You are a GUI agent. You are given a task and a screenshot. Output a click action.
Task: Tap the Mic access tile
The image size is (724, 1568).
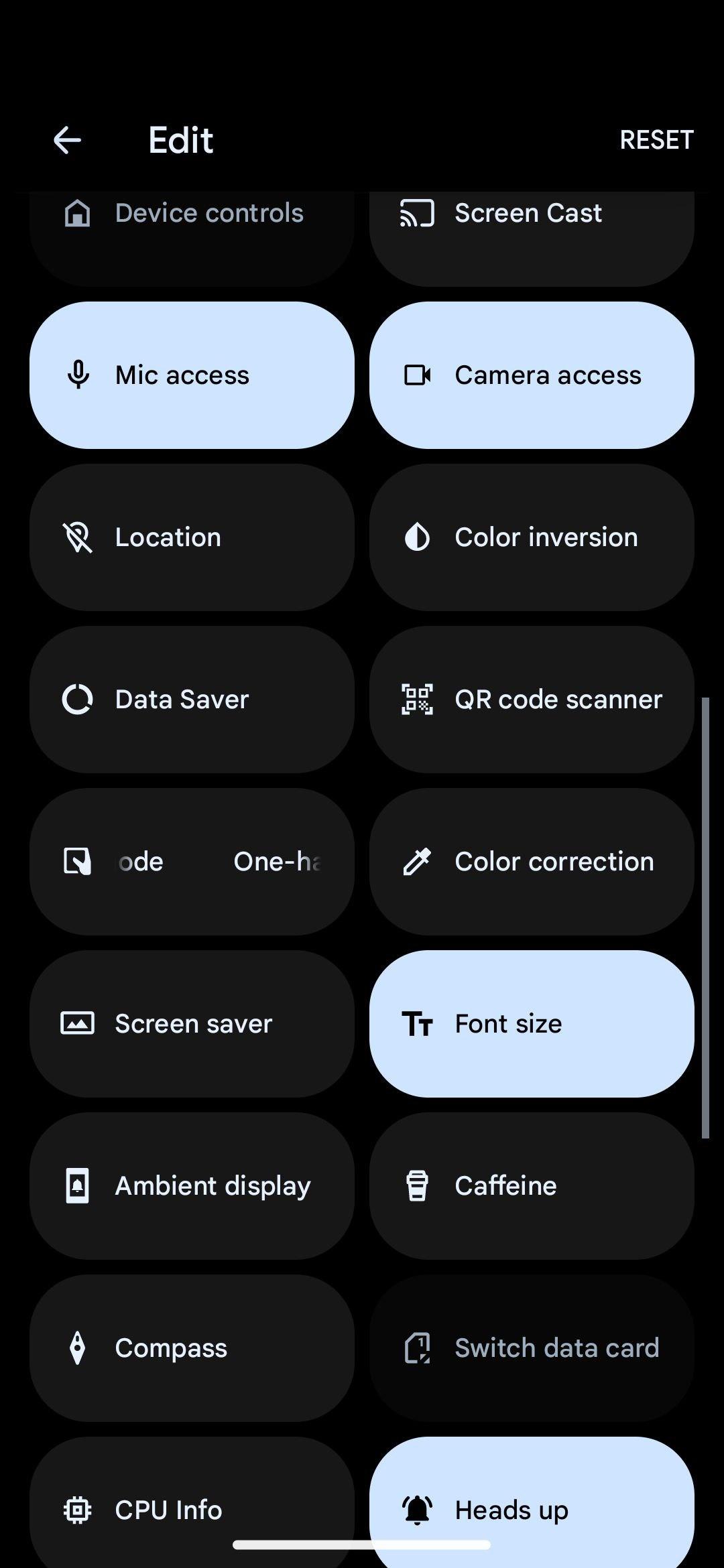tap(192, 375)
